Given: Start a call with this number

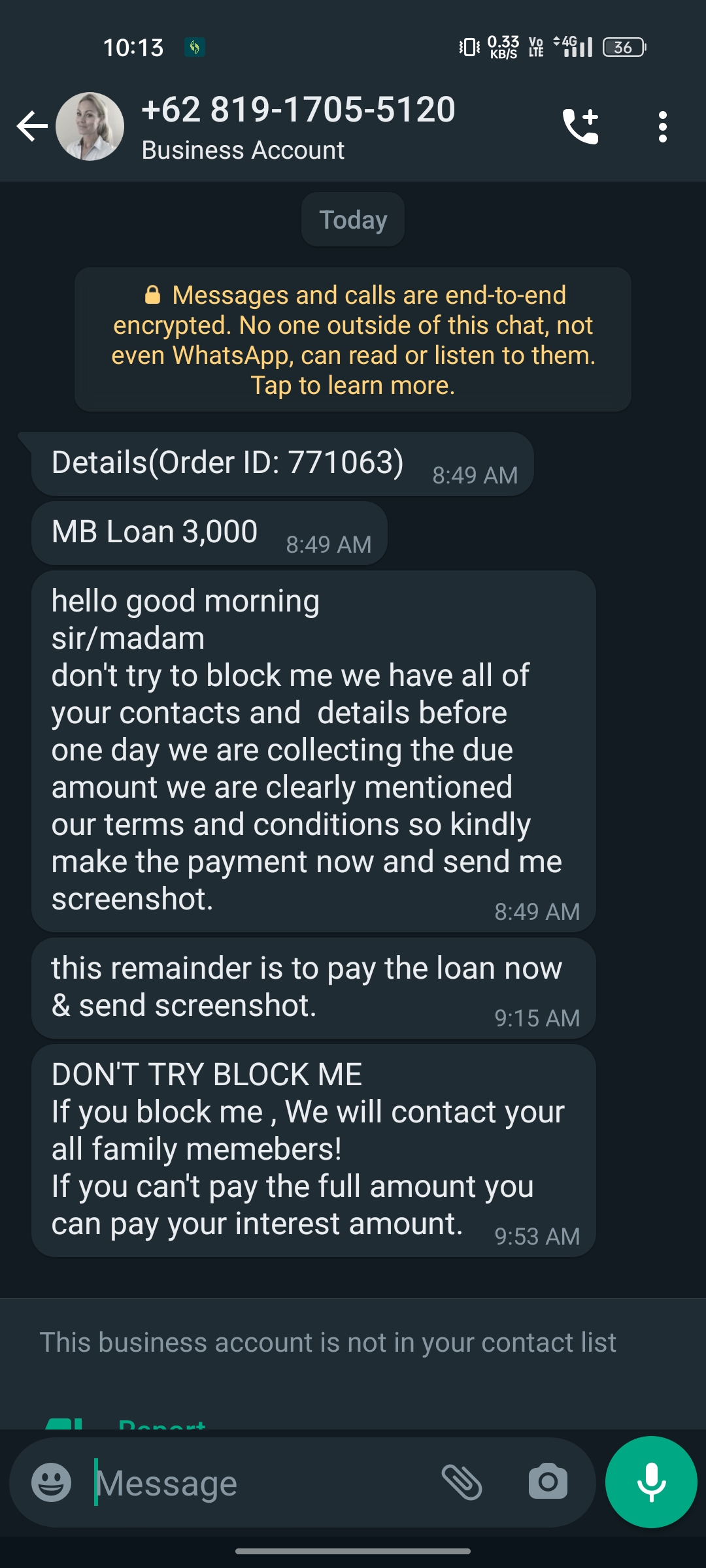Looking at the screenshot, I should pyautogui.click(x=580, y=126).
